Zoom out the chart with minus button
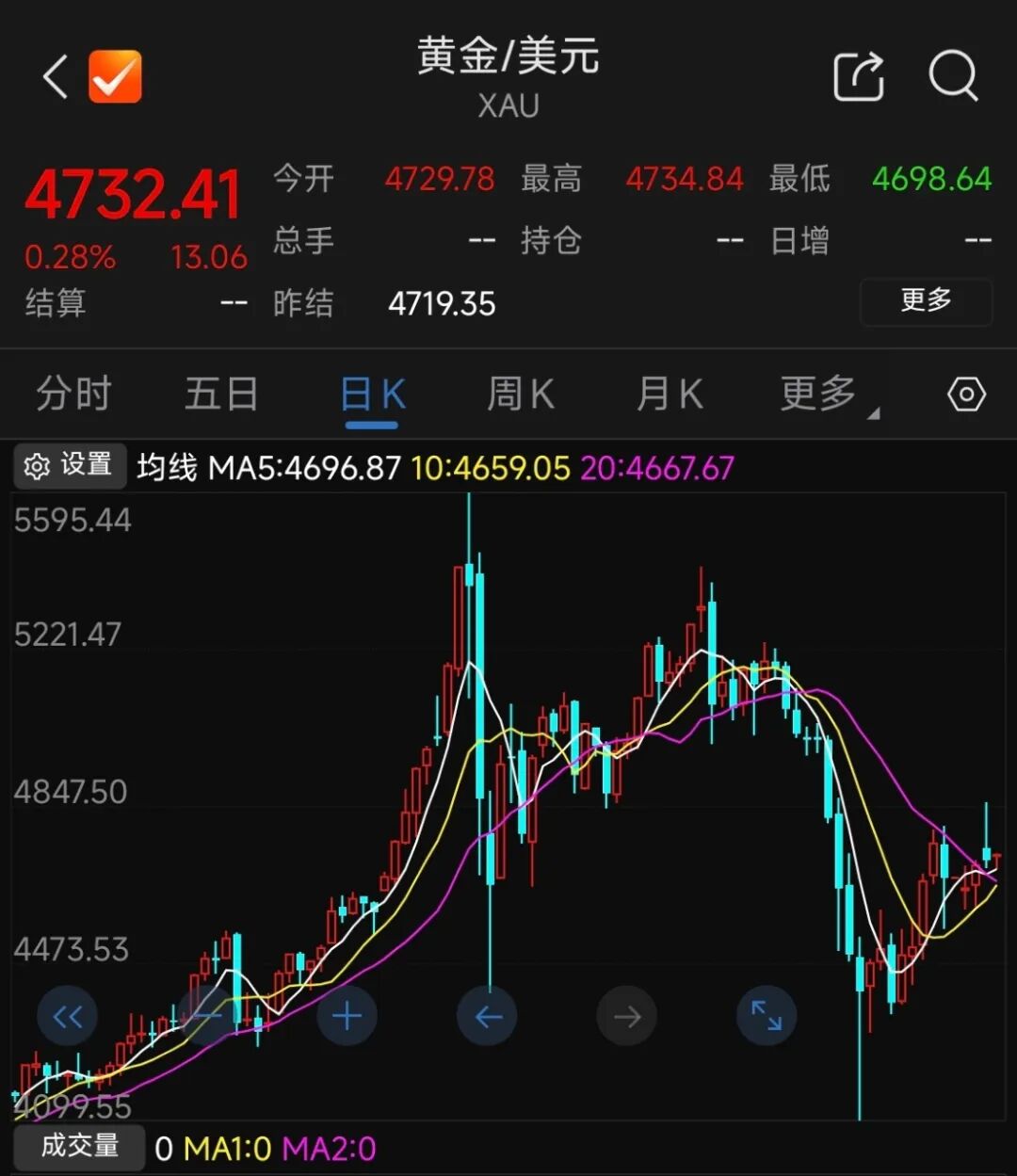This screenshot has height=1176, width=1017. pos(207,1016)
